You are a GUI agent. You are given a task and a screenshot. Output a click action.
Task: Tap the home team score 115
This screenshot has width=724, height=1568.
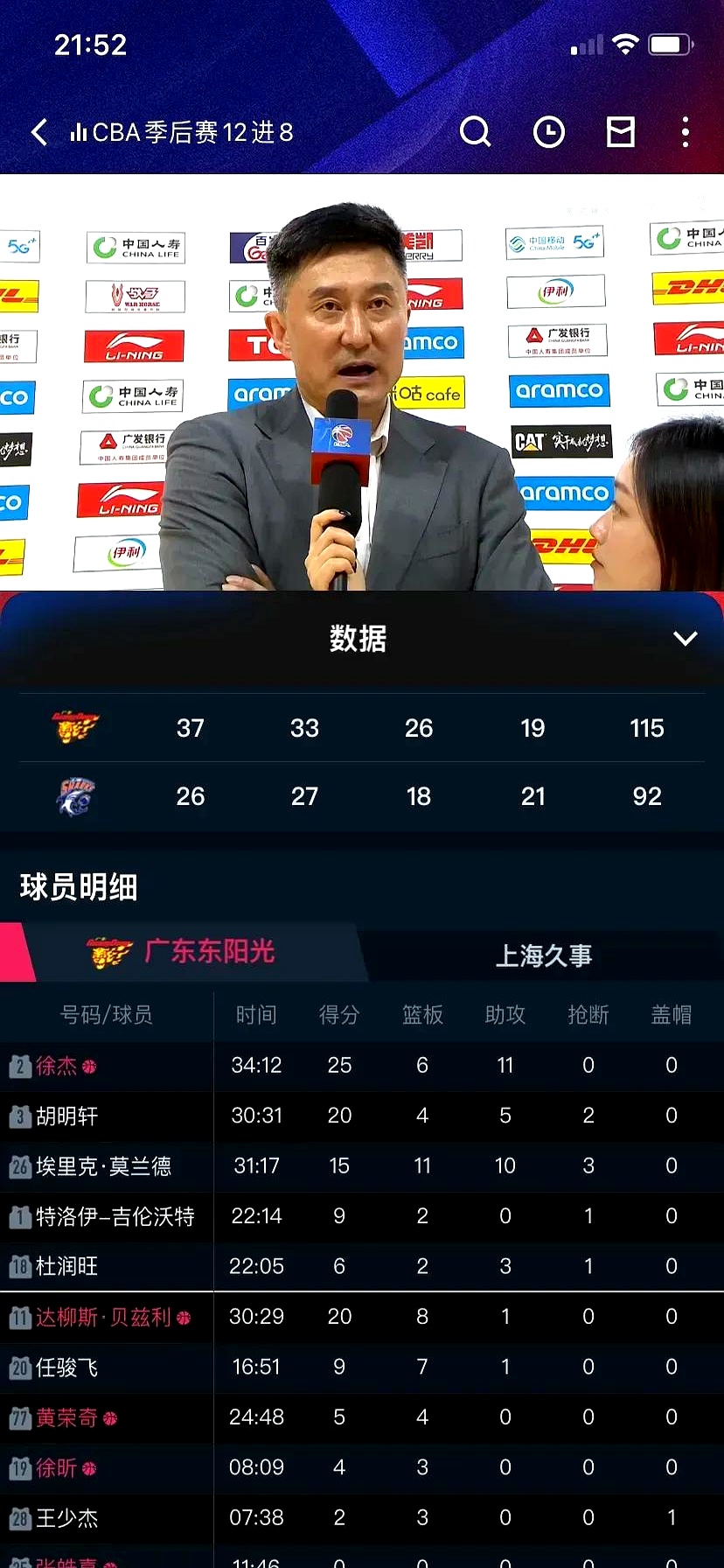pyautogui.click(x=647, y=727)
